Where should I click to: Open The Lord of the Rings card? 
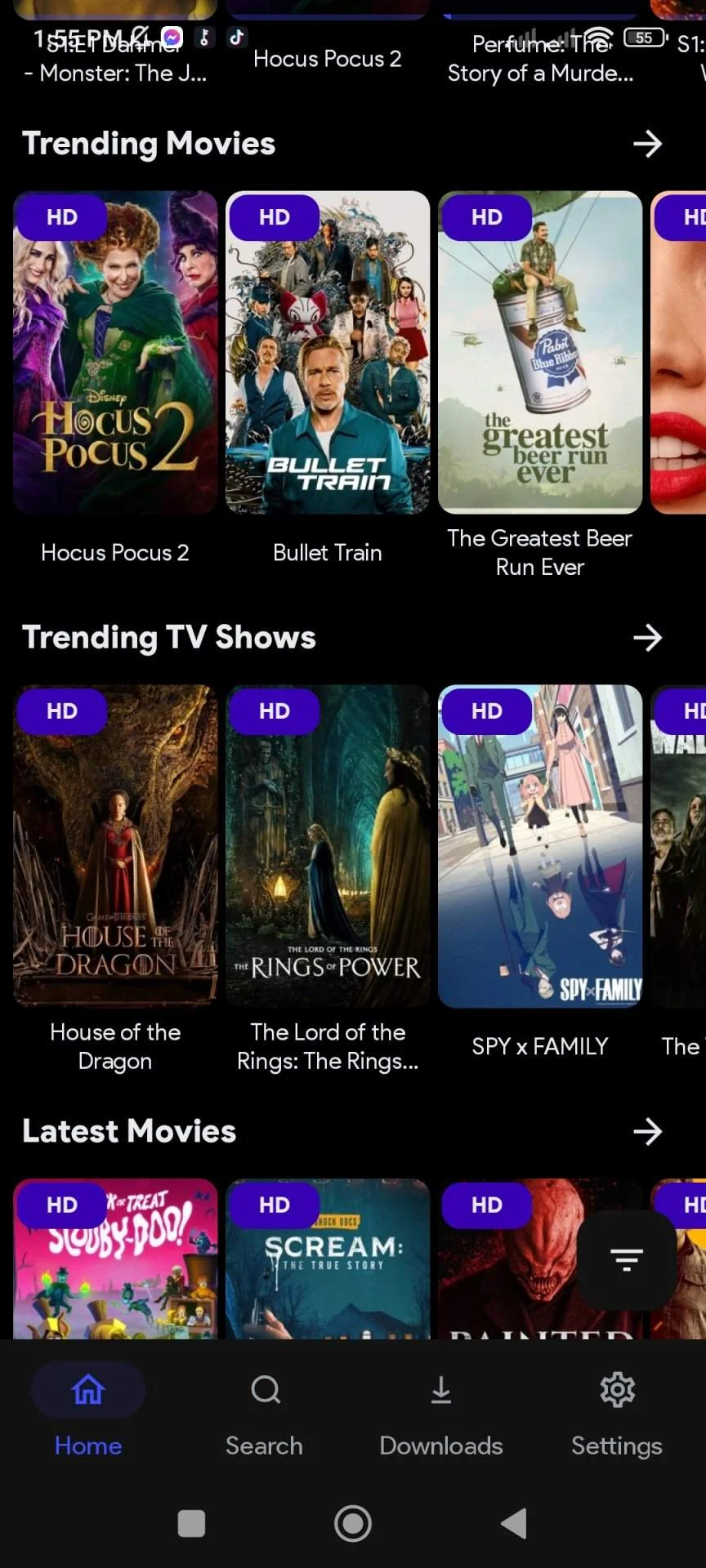[328, 846]
